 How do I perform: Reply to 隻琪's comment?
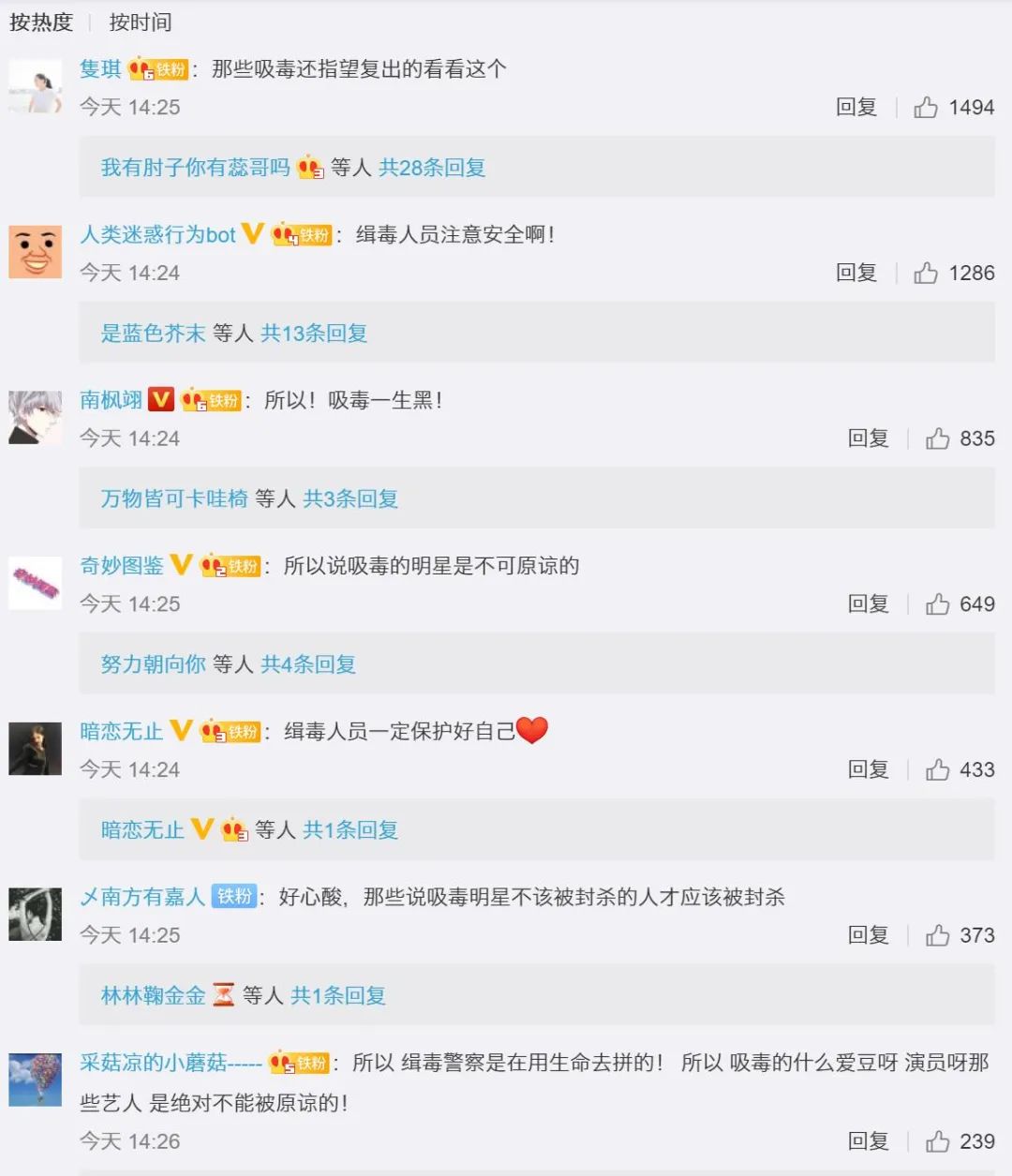click(856, 108)
